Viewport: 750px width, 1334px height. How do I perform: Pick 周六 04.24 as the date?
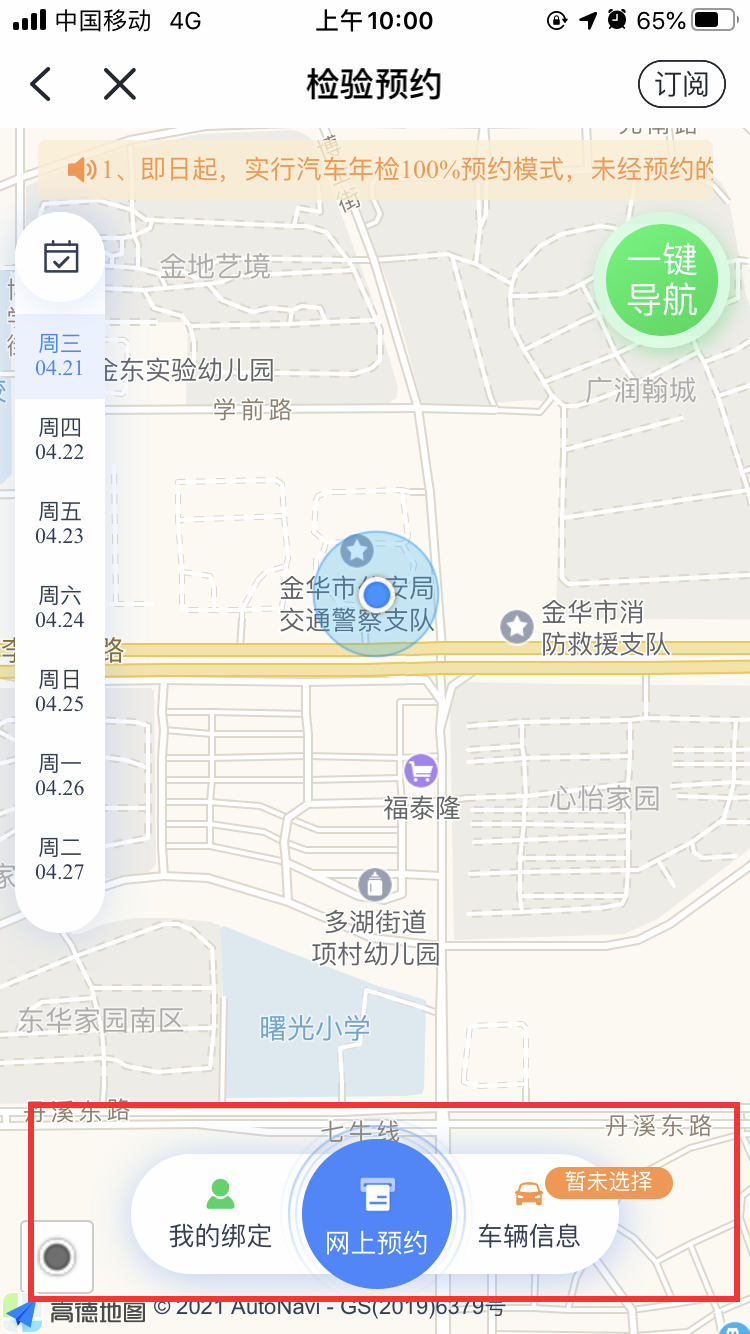click(60, 607)
